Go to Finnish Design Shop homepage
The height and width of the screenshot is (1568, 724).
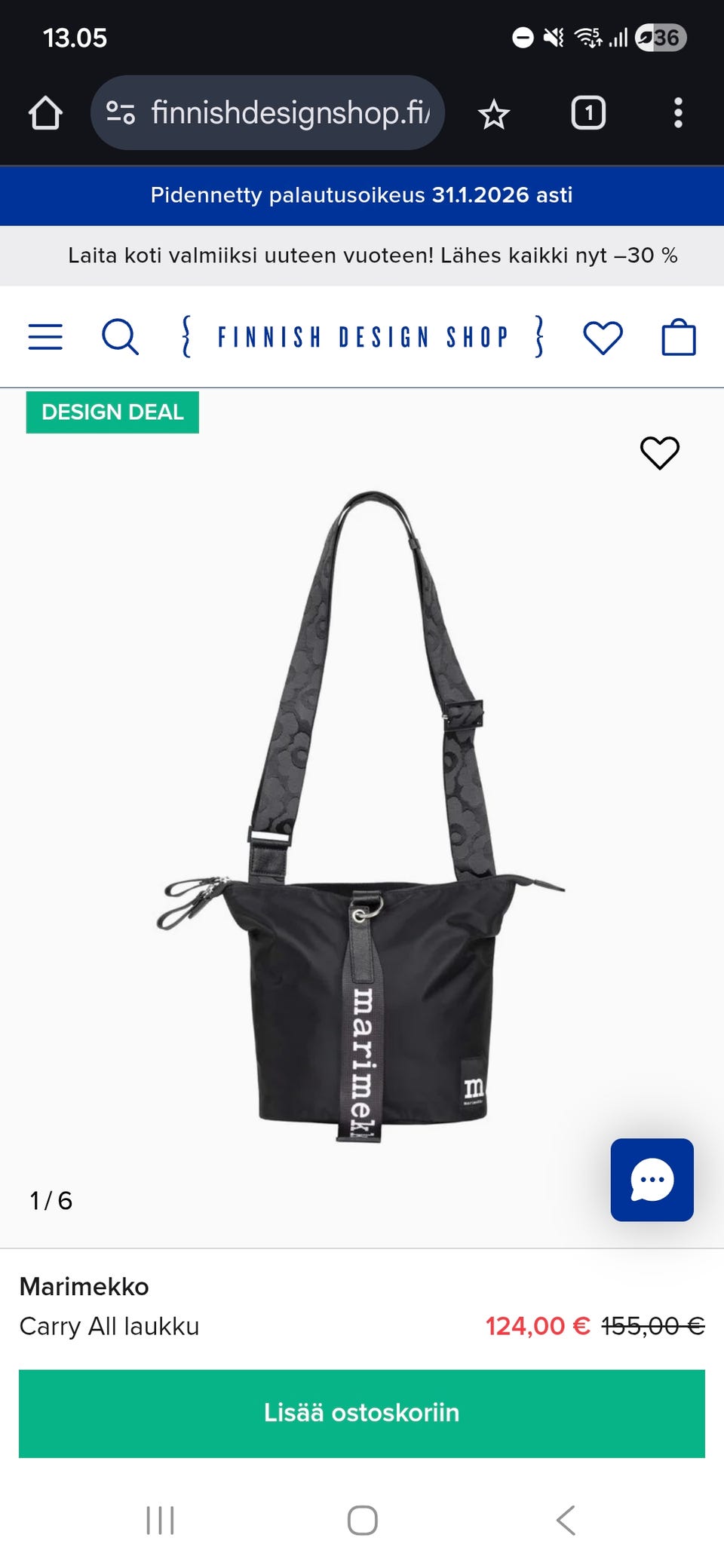pyautogui.click(x=362, y=337)
